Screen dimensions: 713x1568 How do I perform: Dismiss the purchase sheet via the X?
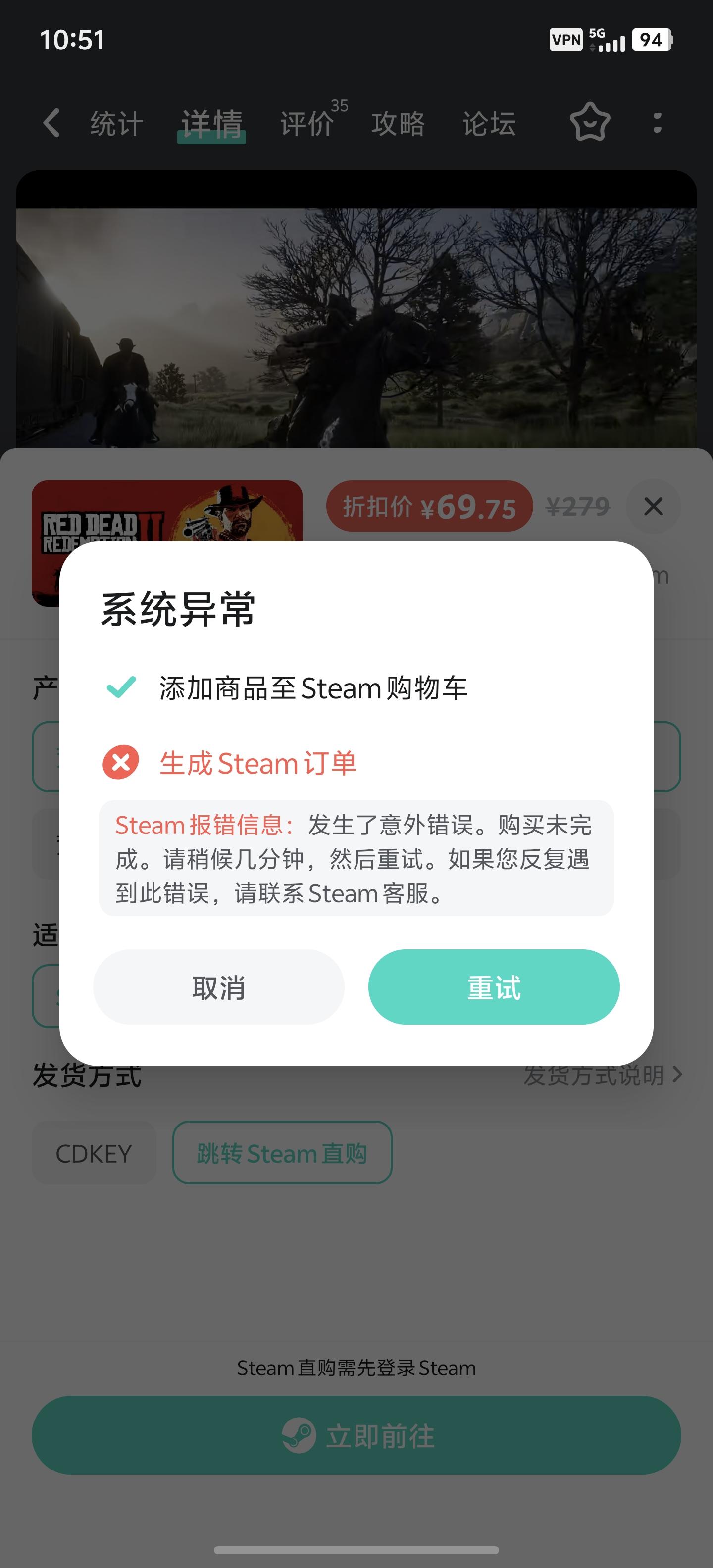click(653, 506)
